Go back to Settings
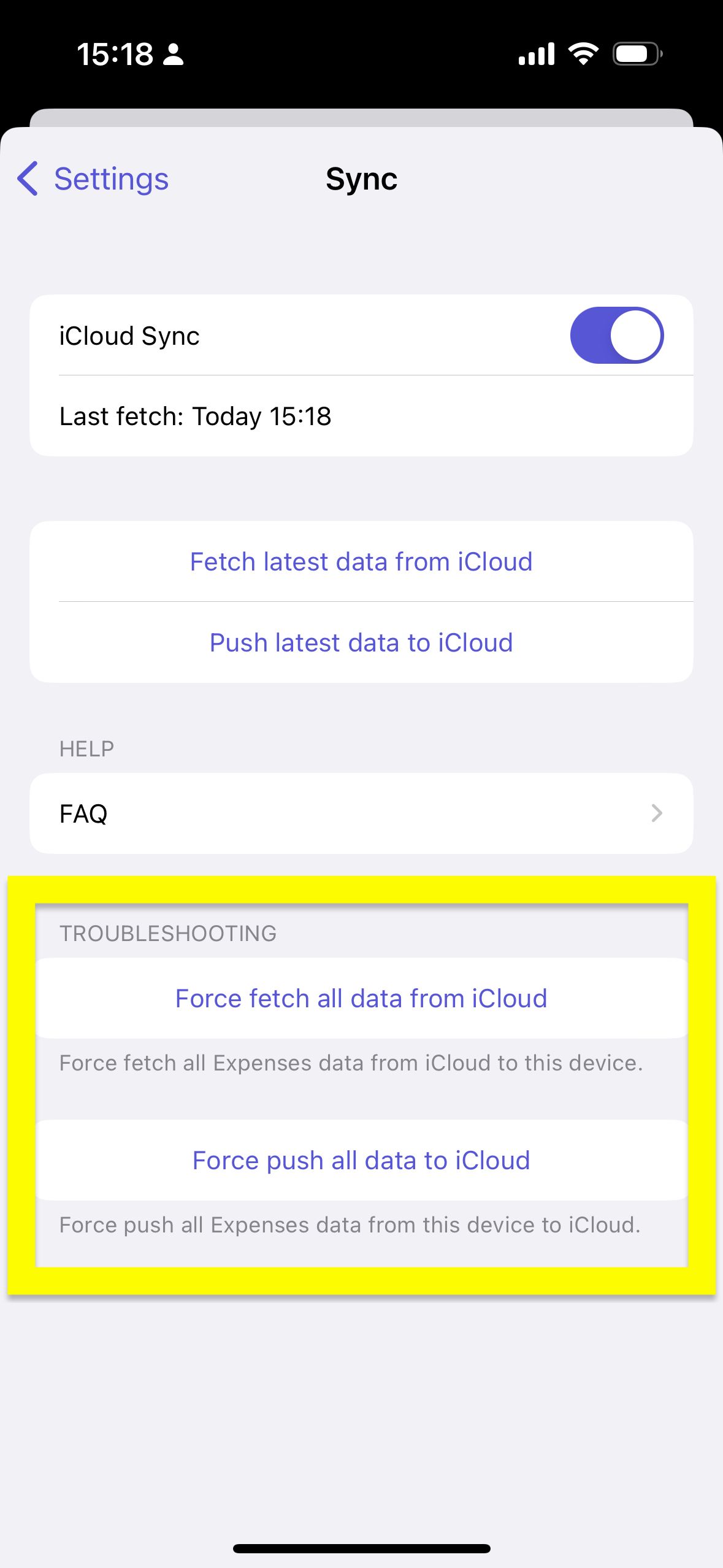723x1568 pixels. coord(93,179)
